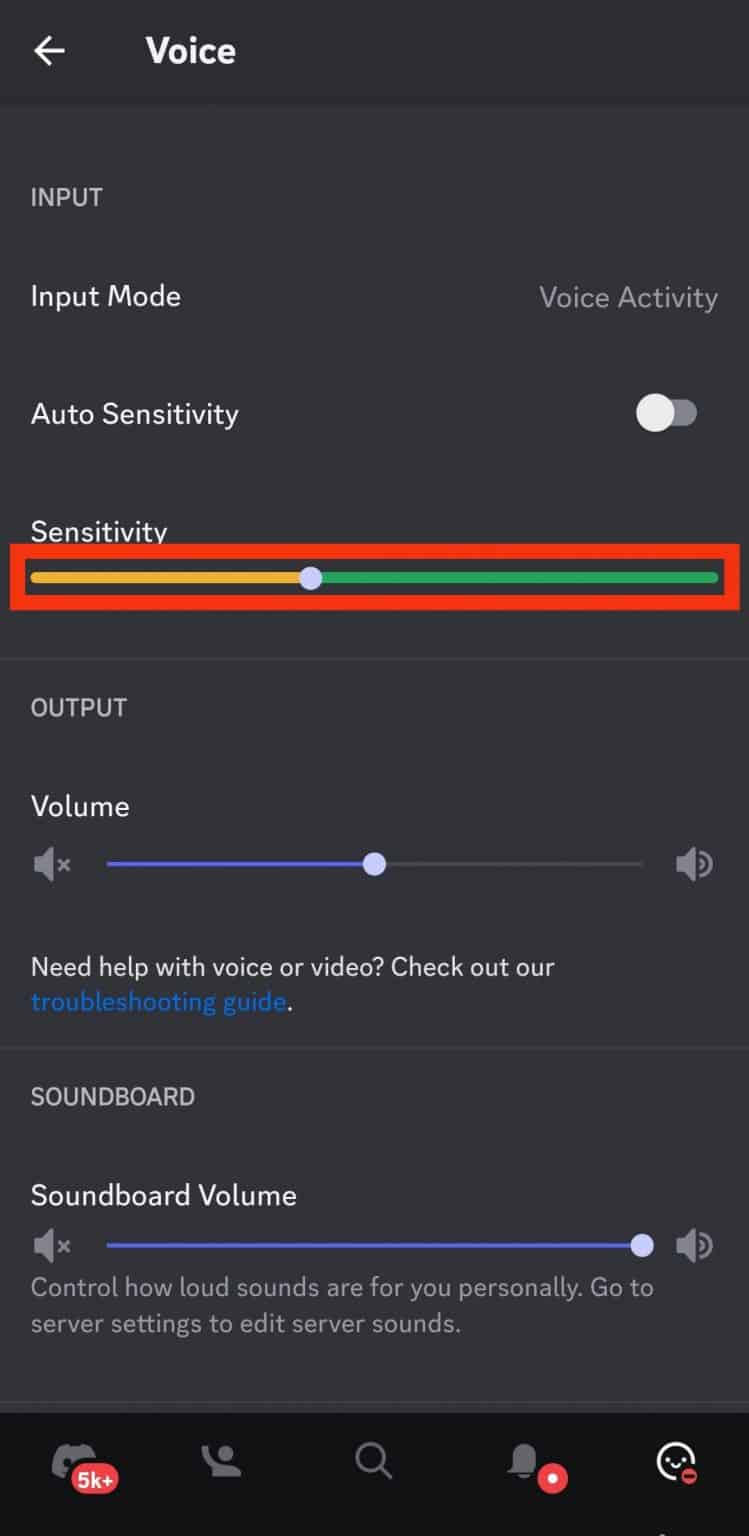The height and width of the screenshot is (1536, 749).
Task: Tap the Soundboard Volume slider handle
Action: click(641, 1245)
